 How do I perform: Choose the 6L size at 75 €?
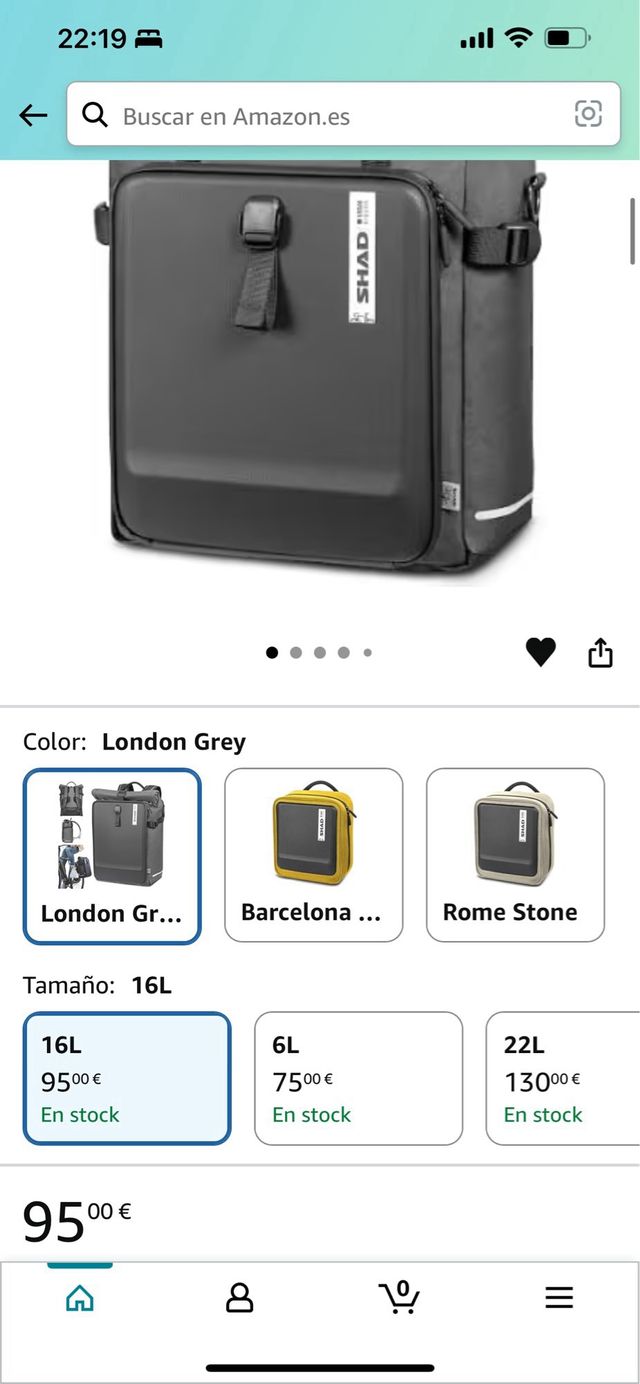click(x=358, y=1078)
